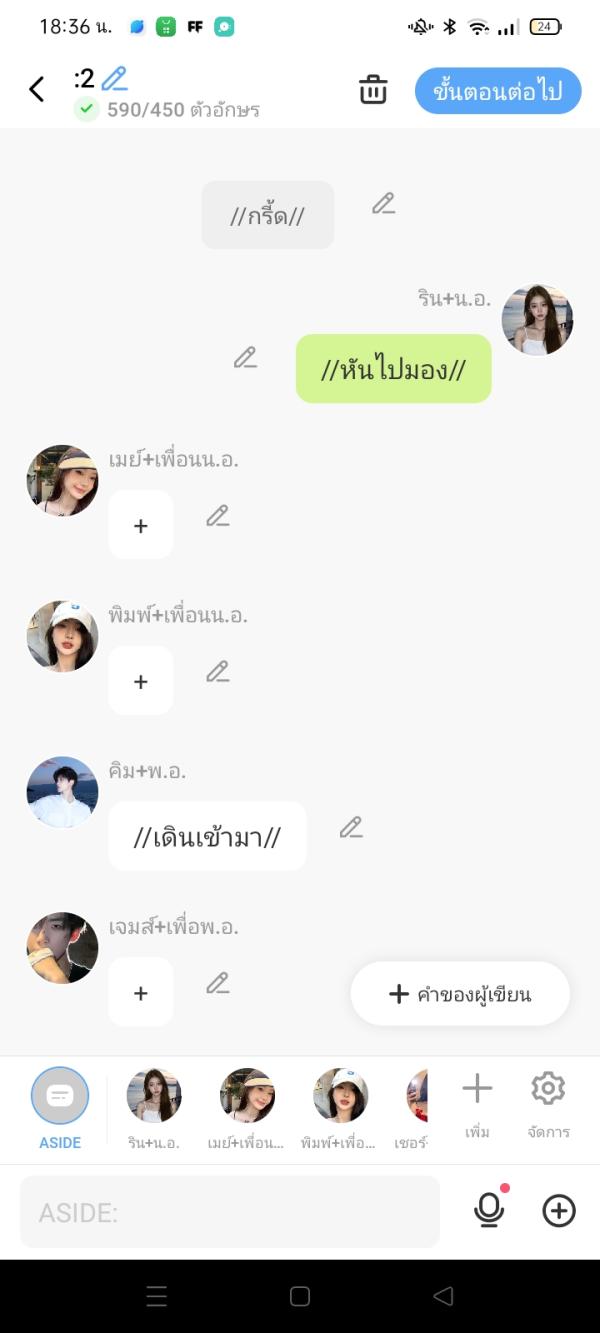Tap the ขั้นตอนต่อไป button
Image resolution: width=600 pixels, height=1333 pixels.
(x=497, y=91)
